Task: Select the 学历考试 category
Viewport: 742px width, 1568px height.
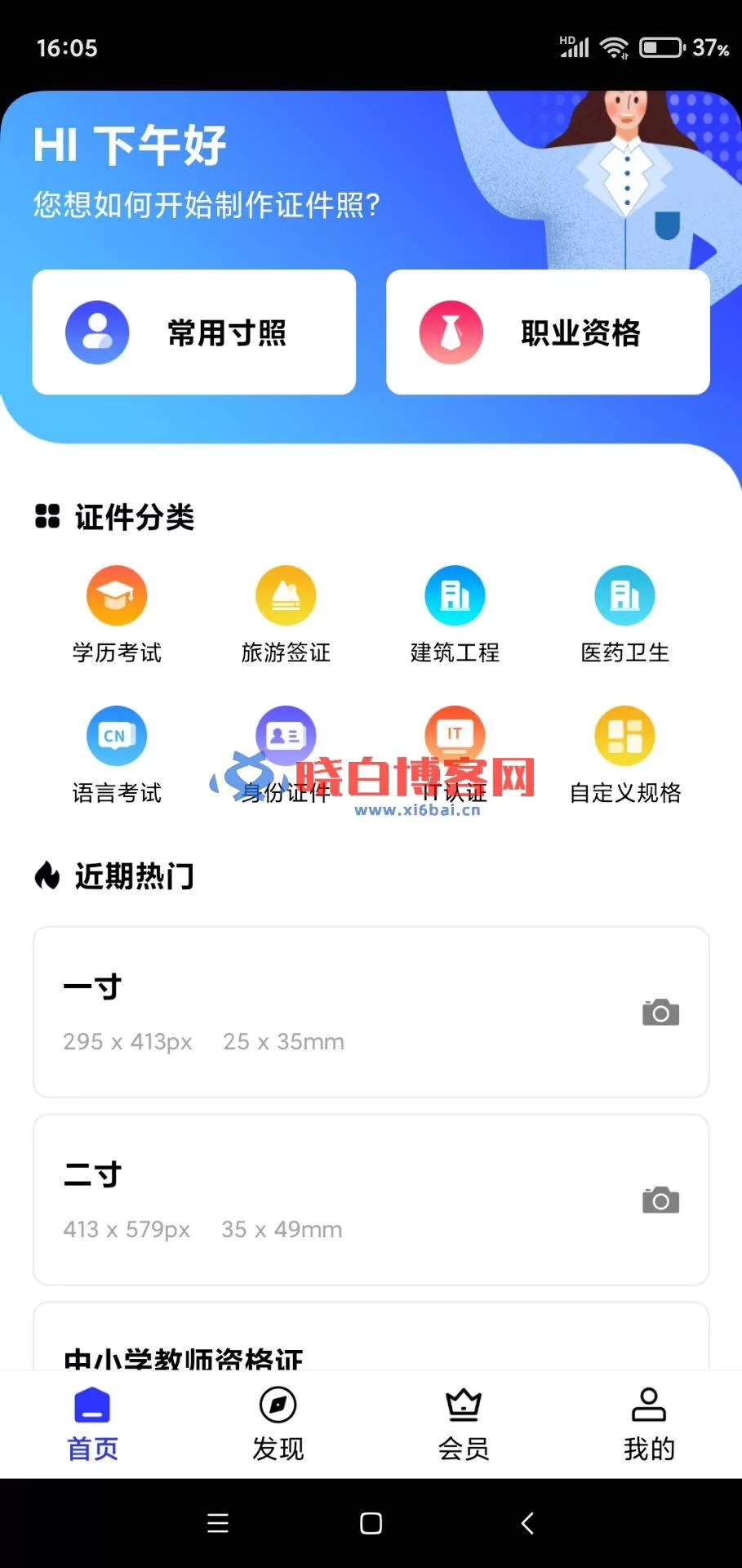Action: coord(117,614)
